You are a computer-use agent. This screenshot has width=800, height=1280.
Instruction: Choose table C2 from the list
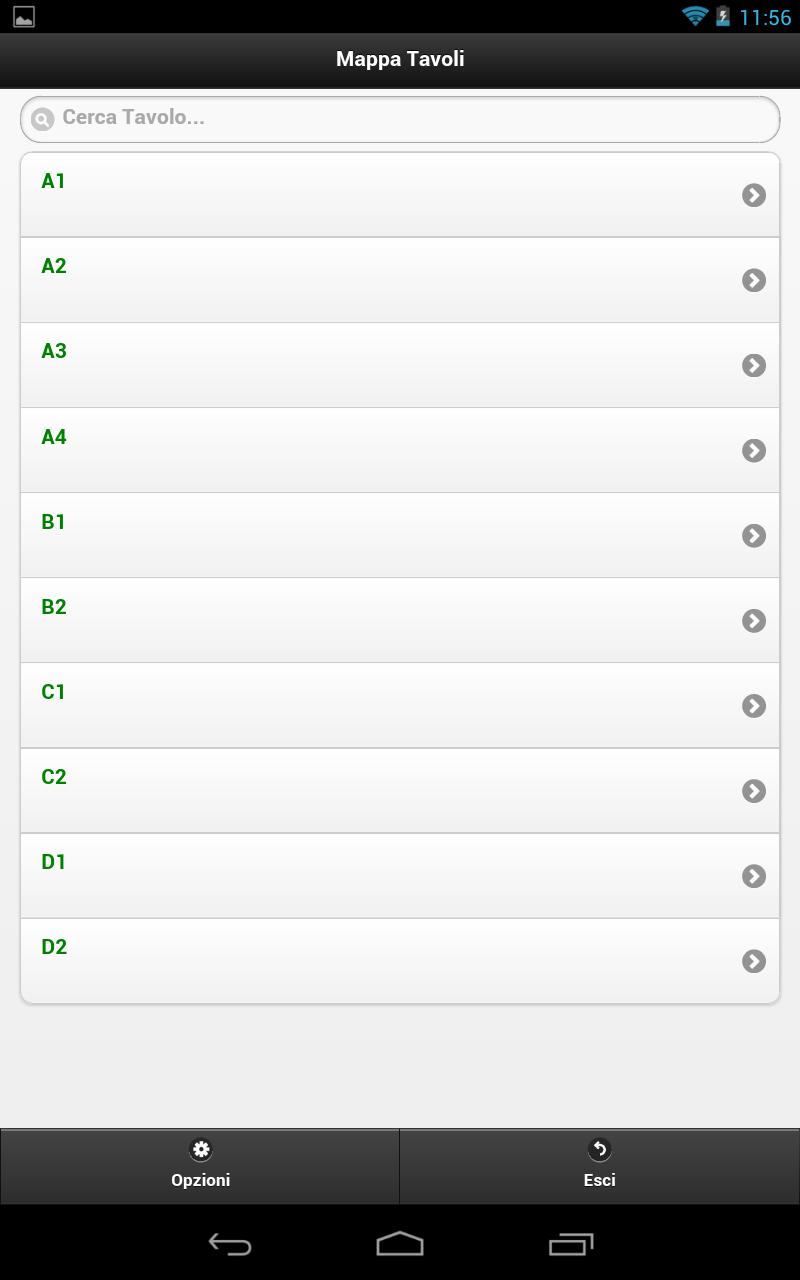click(x=400, y=790)
